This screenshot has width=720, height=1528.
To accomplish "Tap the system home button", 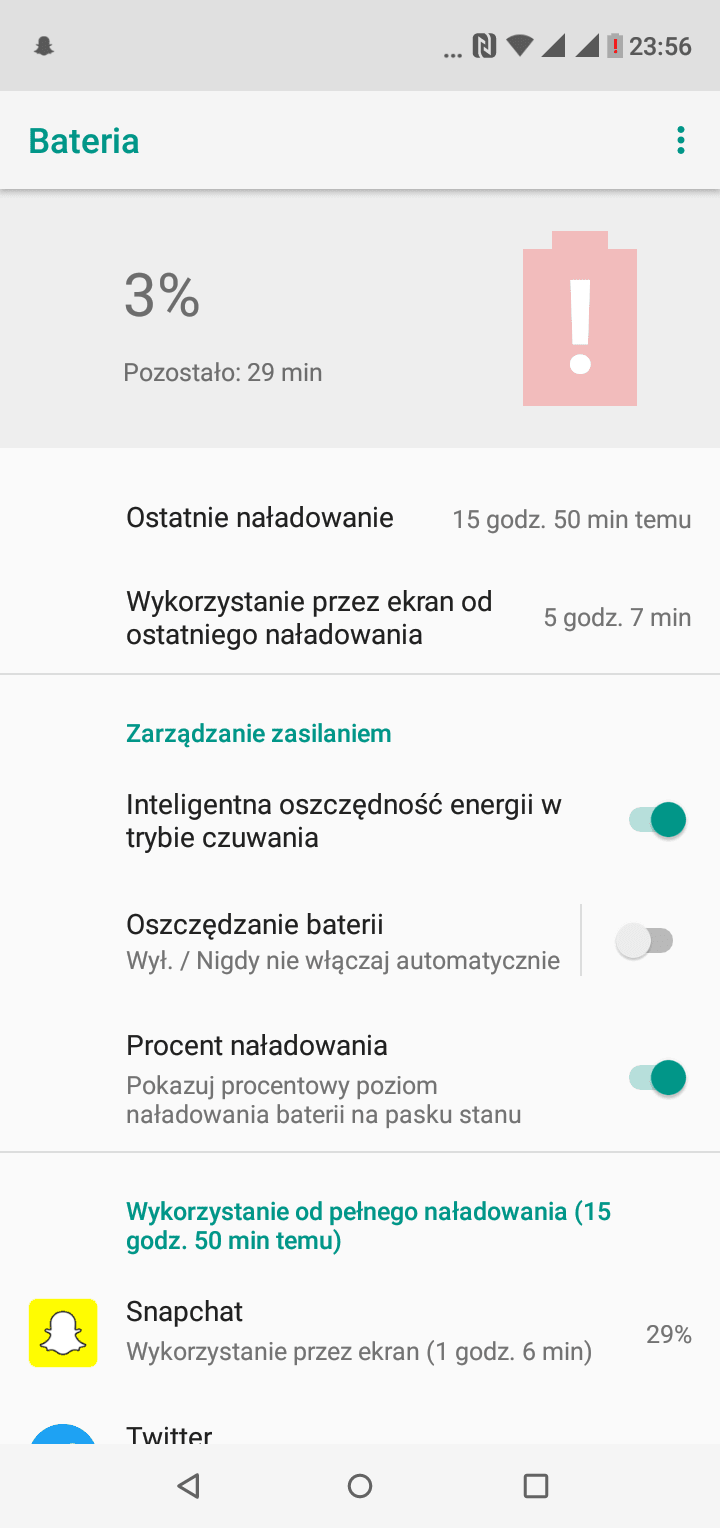I will click(x=360, y=1486).
